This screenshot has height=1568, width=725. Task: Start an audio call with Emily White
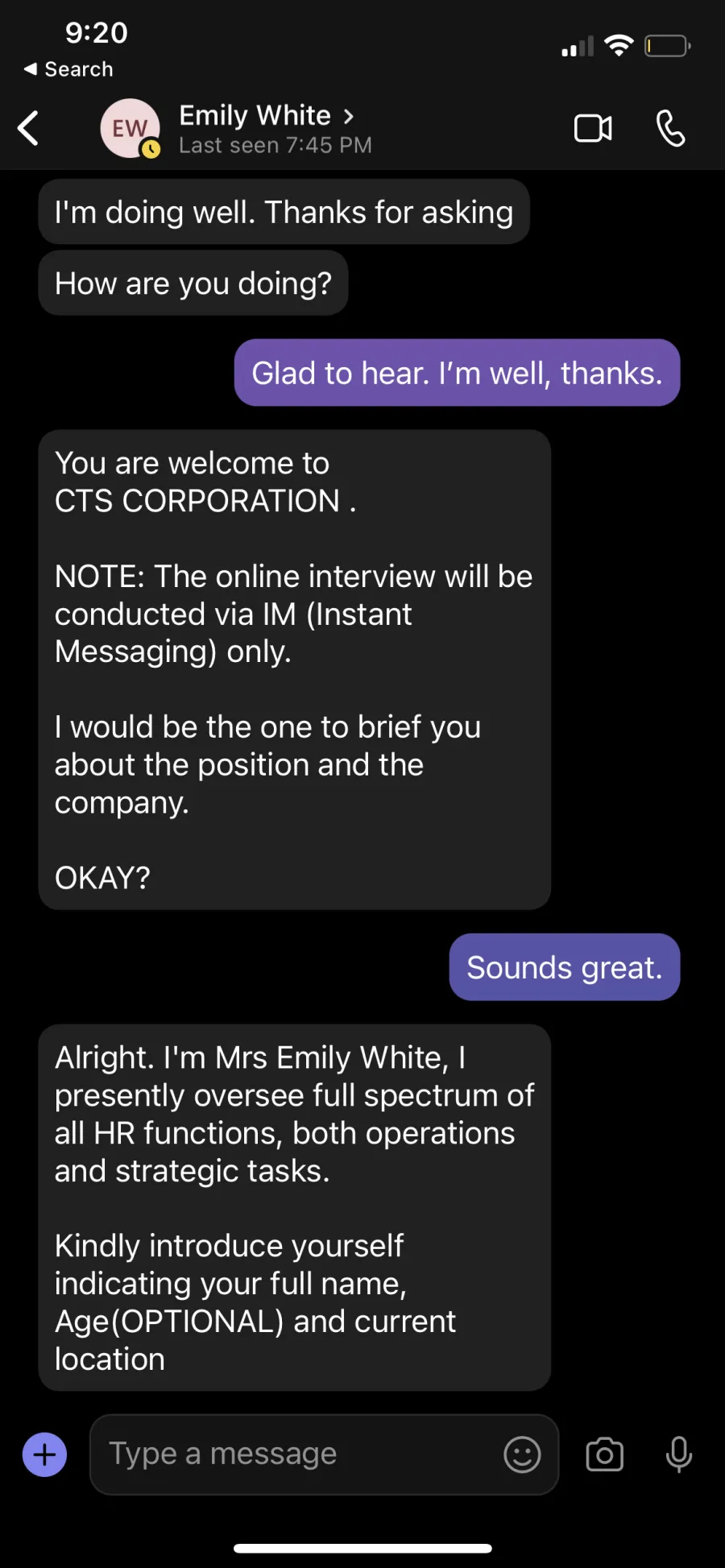[x=670, y=128]
